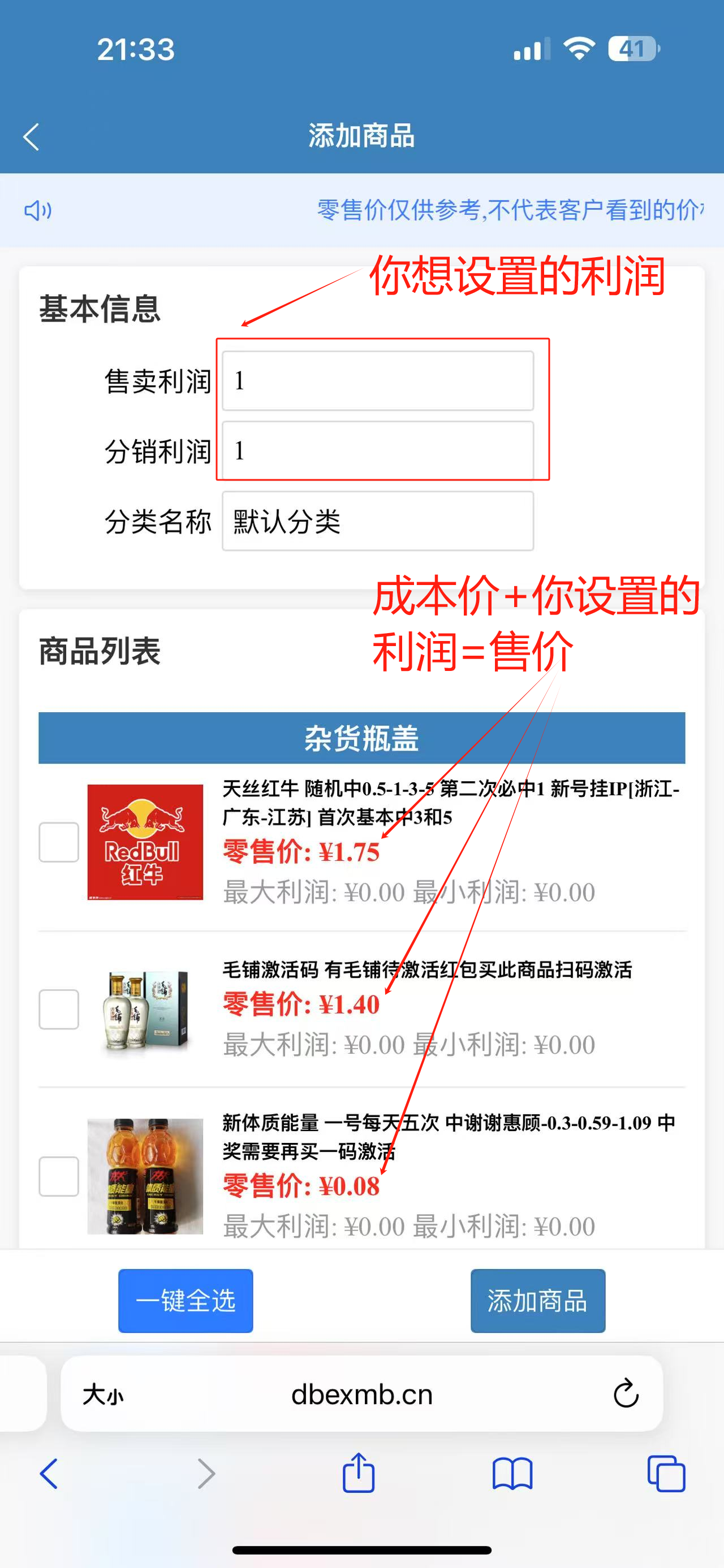Open Safari bookmarks

pos(512,1474)
